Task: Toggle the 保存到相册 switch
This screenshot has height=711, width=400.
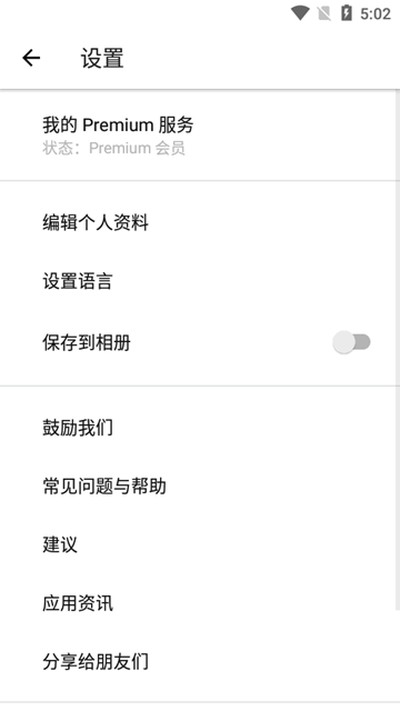Action: [x=351, y=342]
